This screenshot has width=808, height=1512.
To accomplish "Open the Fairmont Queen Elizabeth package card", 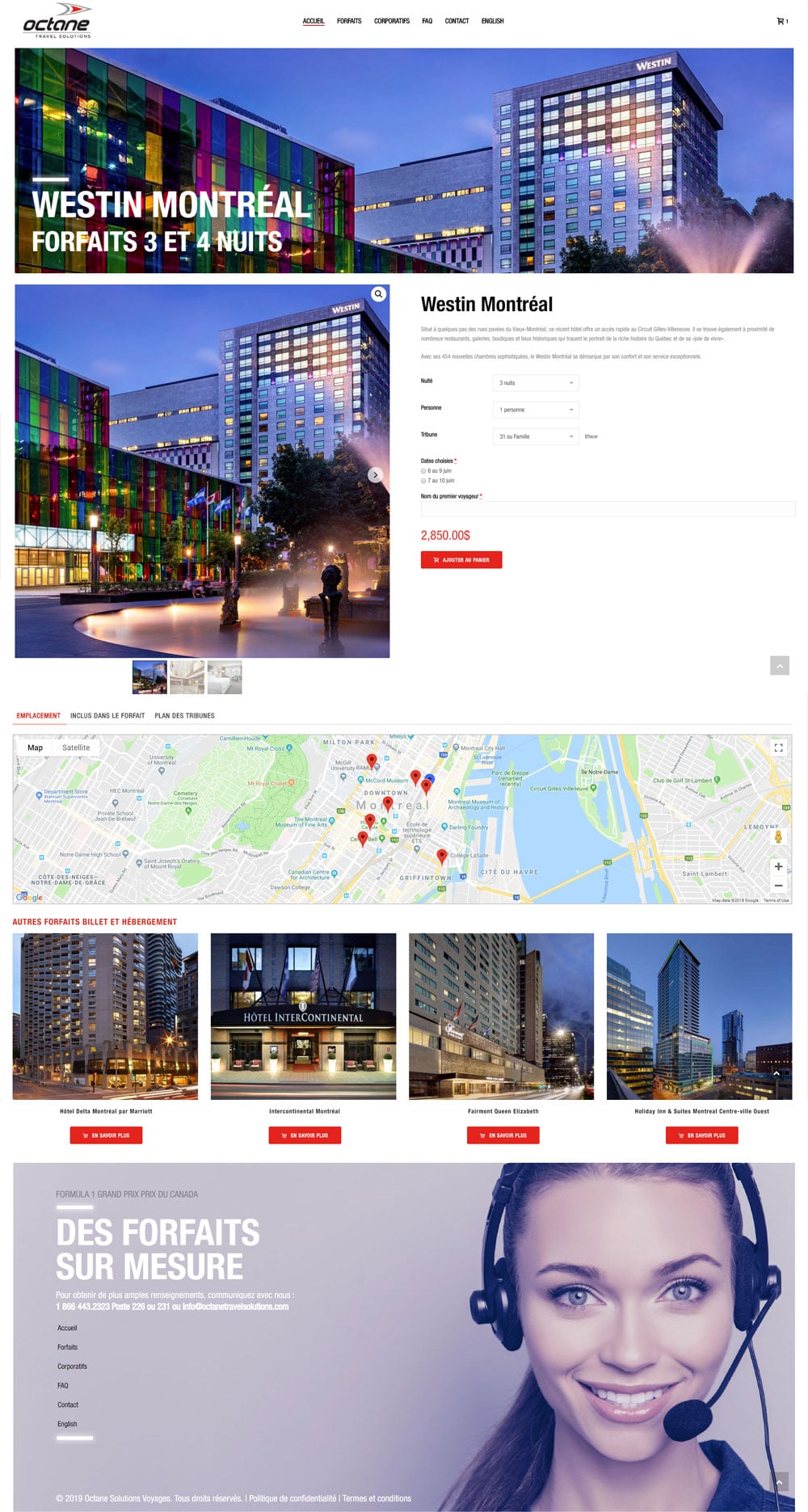I will tap(502, 1017).
